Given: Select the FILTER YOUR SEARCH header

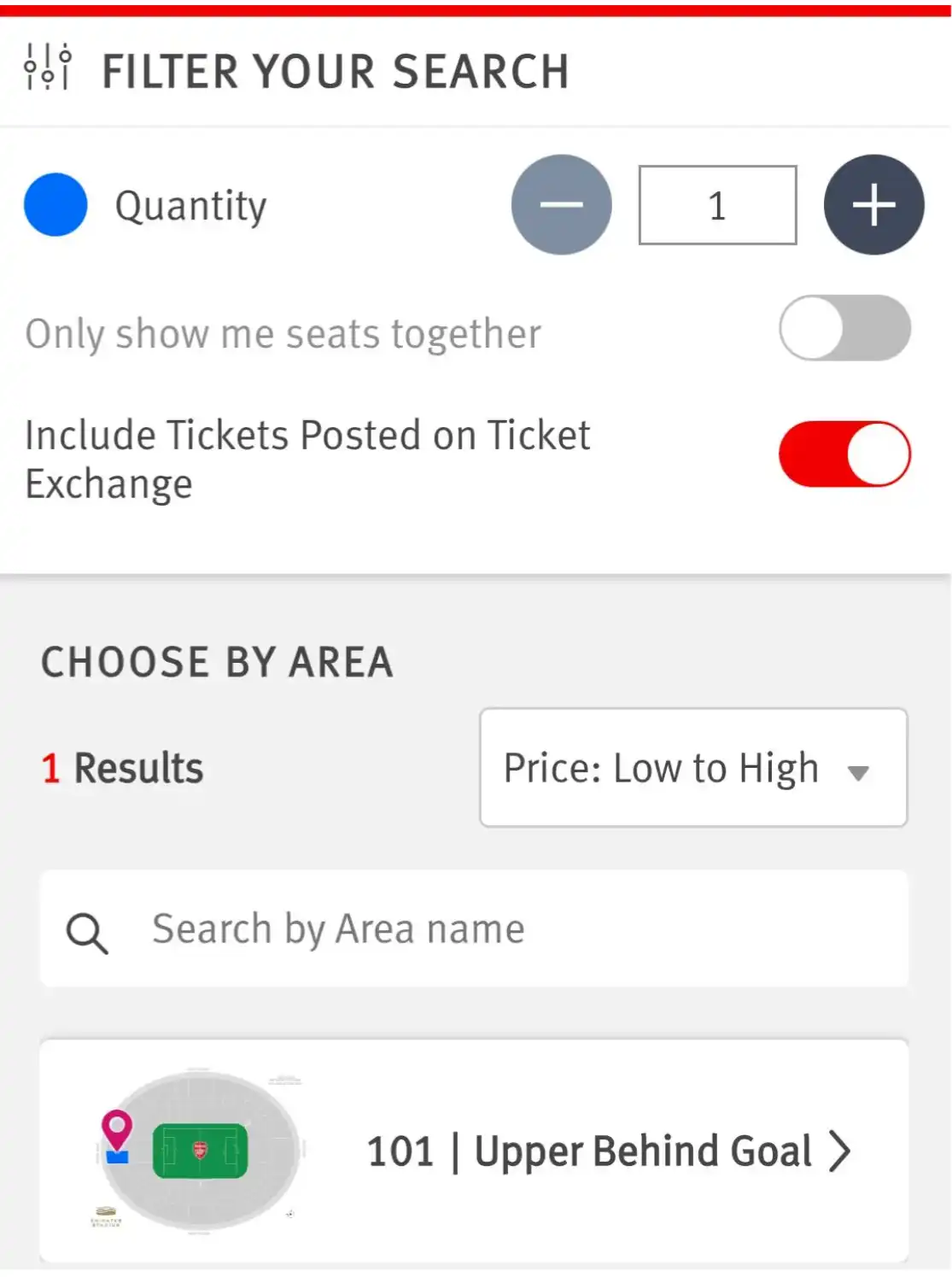Looking at the screenshot, I should pos(336,71).
